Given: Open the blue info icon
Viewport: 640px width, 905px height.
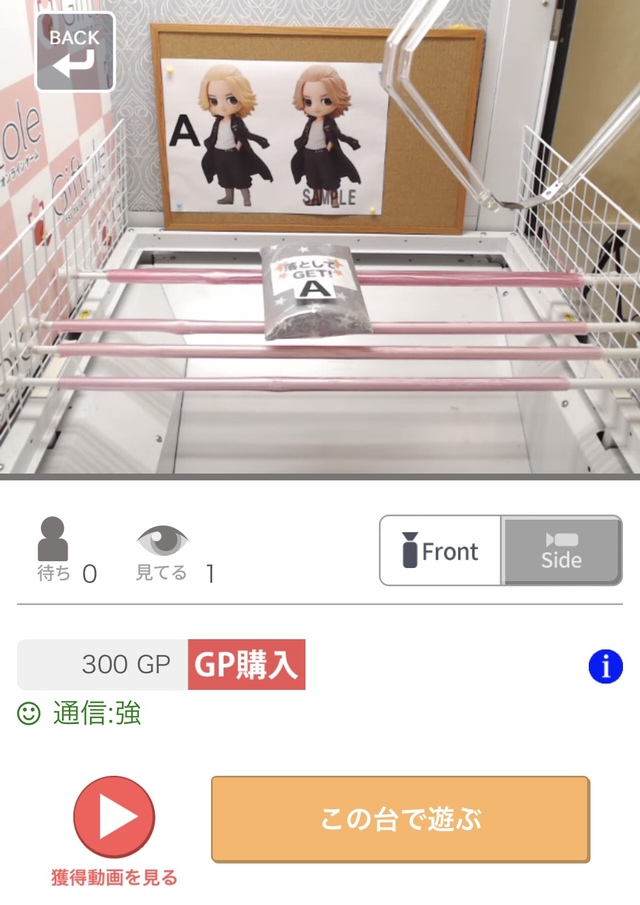Looking at the screenshot, I should point(605,666).
